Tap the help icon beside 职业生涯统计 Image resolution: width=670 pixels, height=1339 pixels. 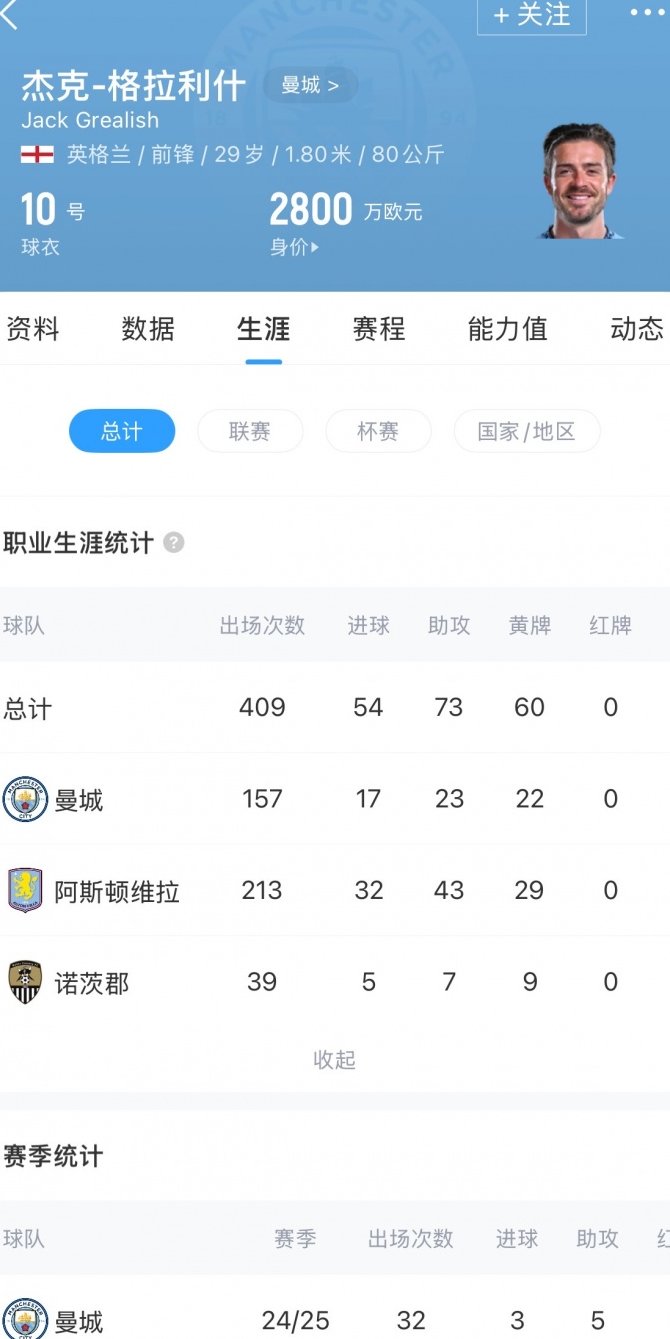click(x=174, y=543)
